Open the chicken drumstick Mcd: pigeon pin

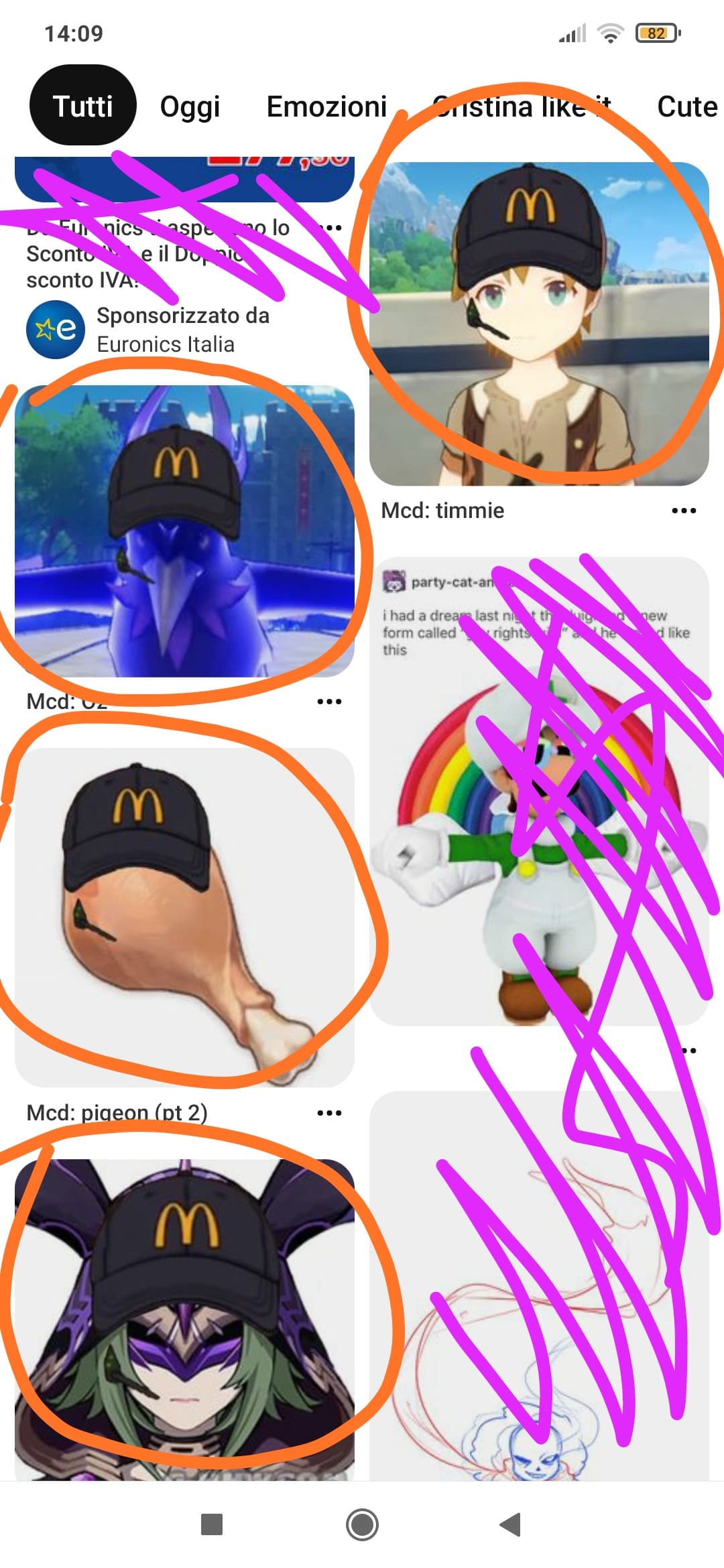coord(184,917)
